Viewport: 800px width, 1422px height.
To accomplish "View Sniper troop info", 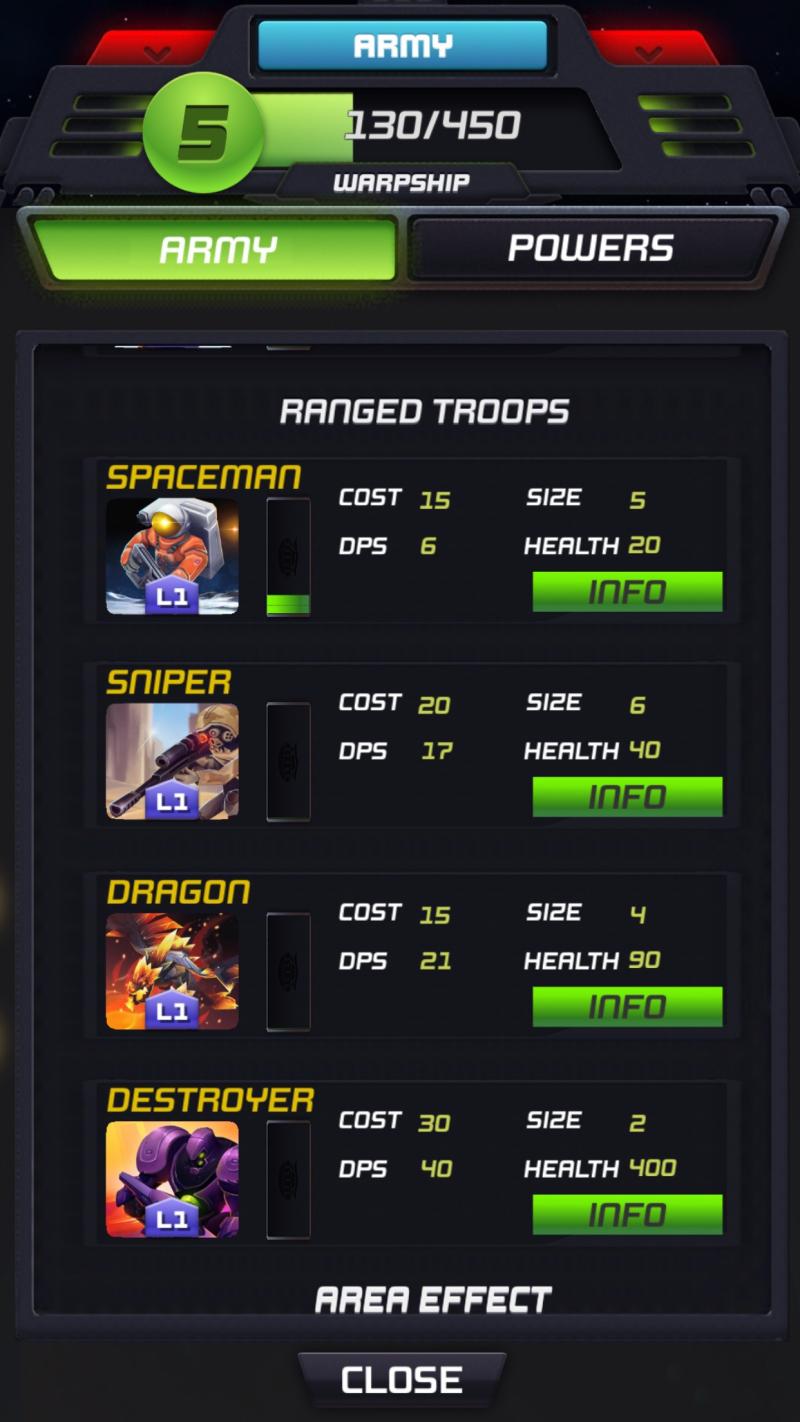I will 627,797.
